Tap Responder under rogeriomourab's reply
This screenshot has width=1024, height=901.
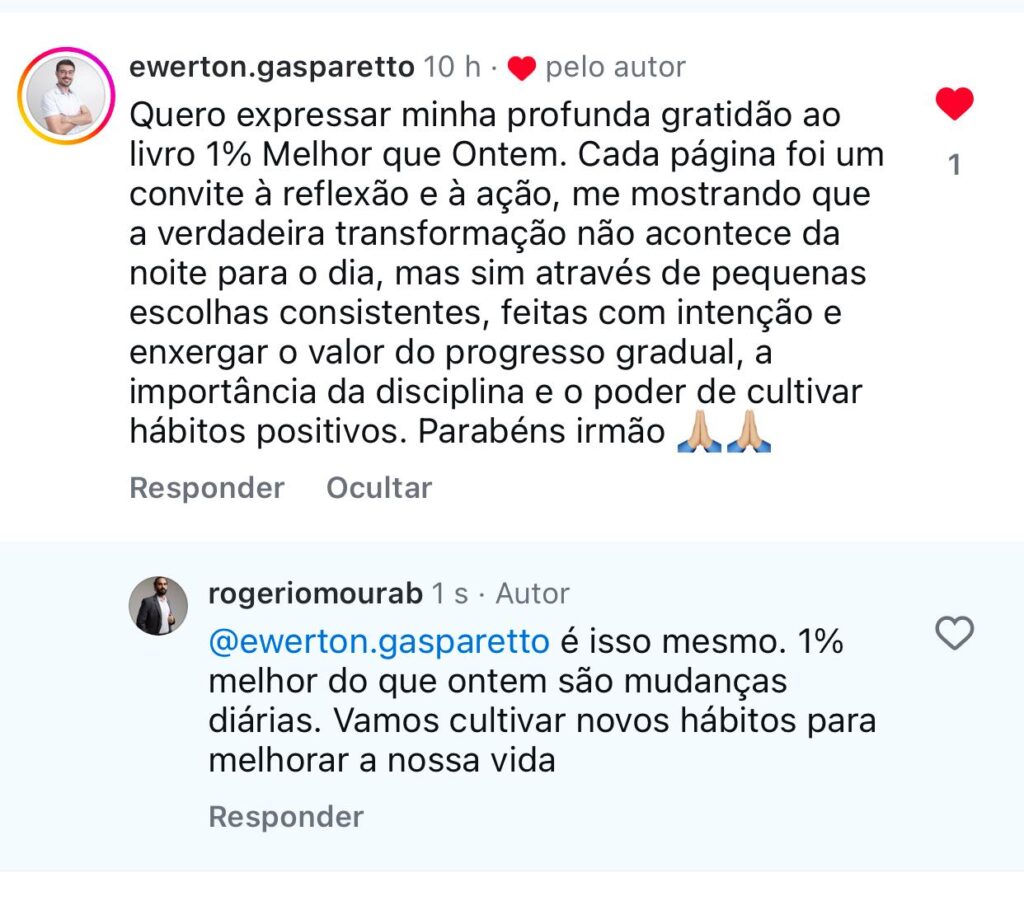pos(286,817)
